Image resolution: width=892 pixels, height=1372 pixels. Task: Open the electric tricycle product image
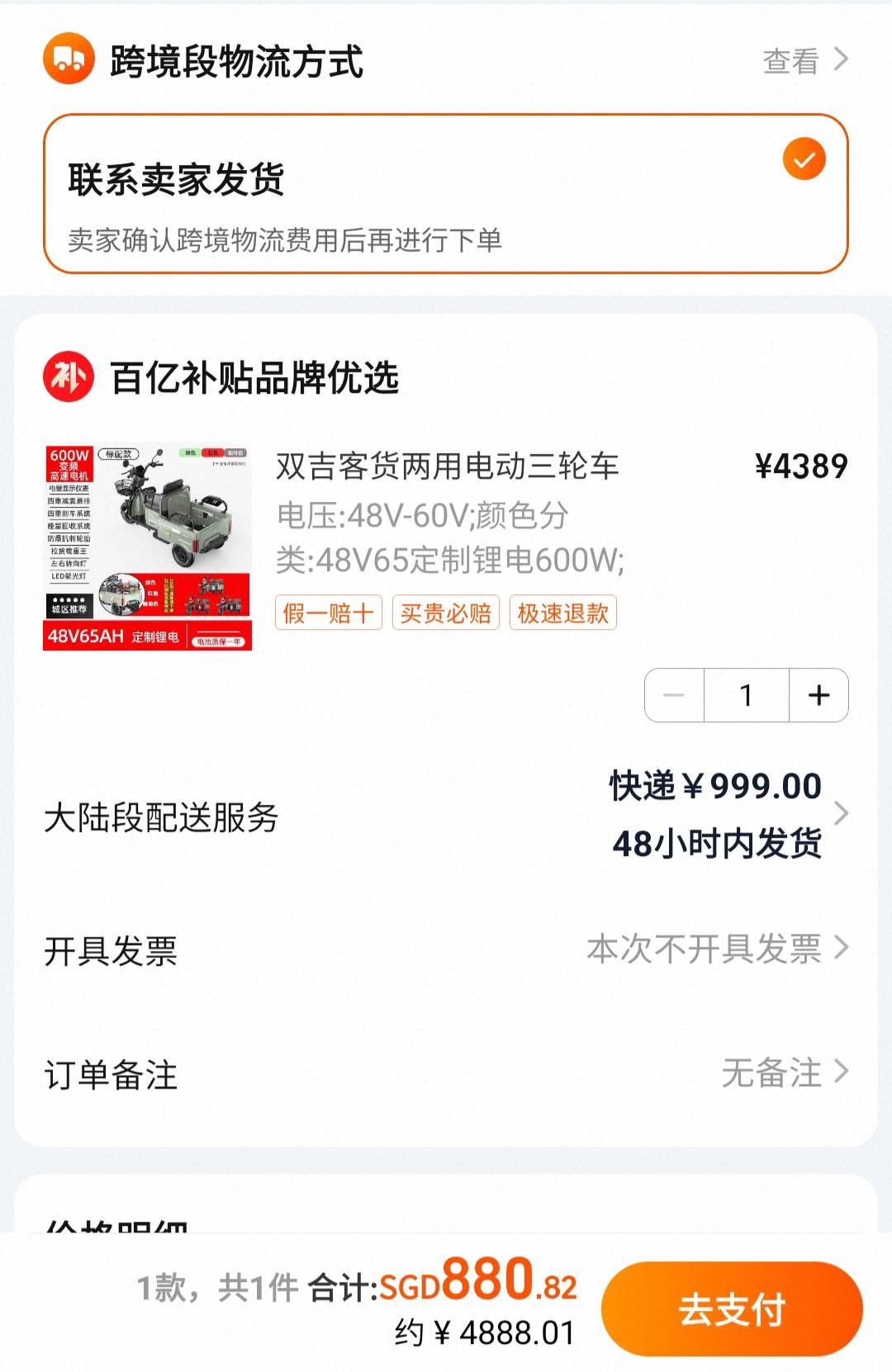point(147,547)
